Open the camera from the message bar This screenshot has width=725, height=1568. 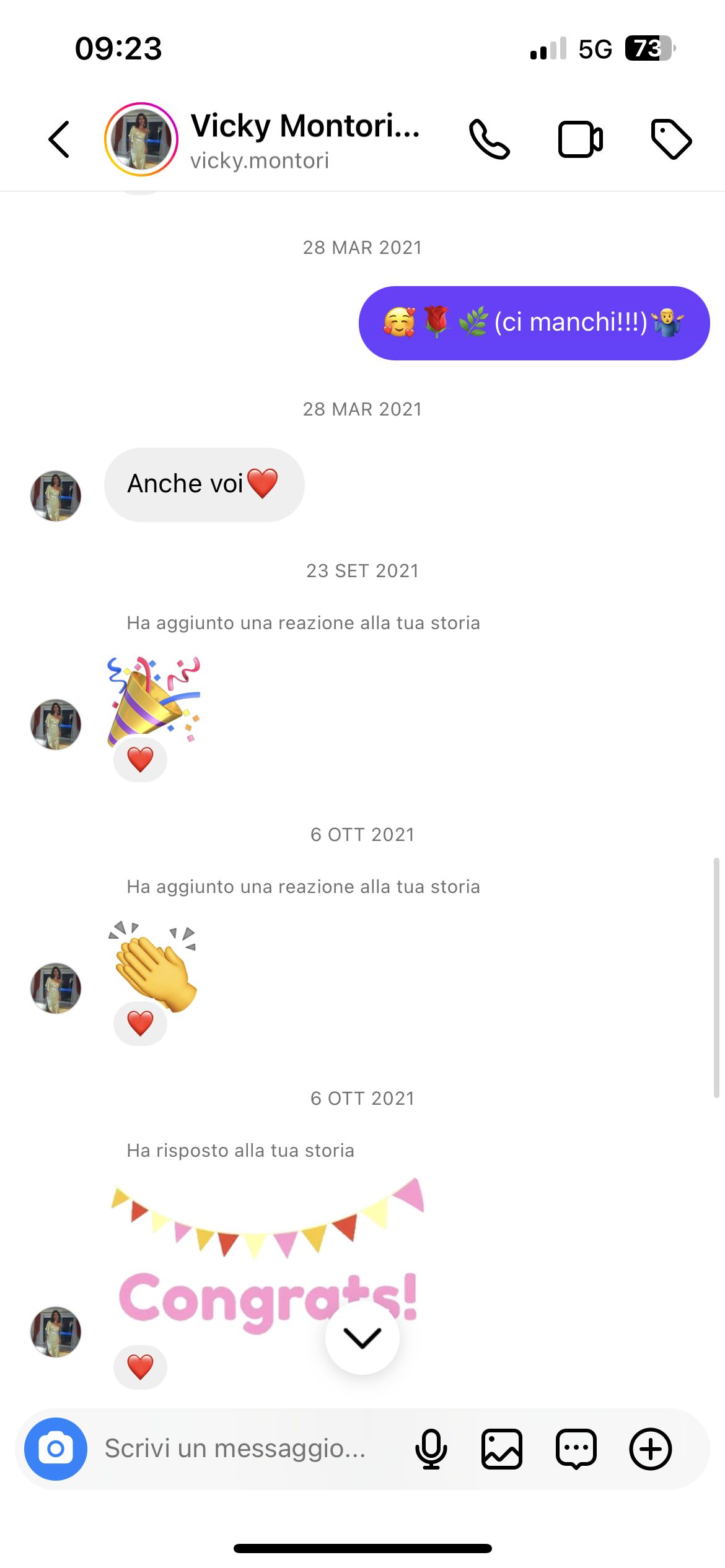pos(56,1449)
